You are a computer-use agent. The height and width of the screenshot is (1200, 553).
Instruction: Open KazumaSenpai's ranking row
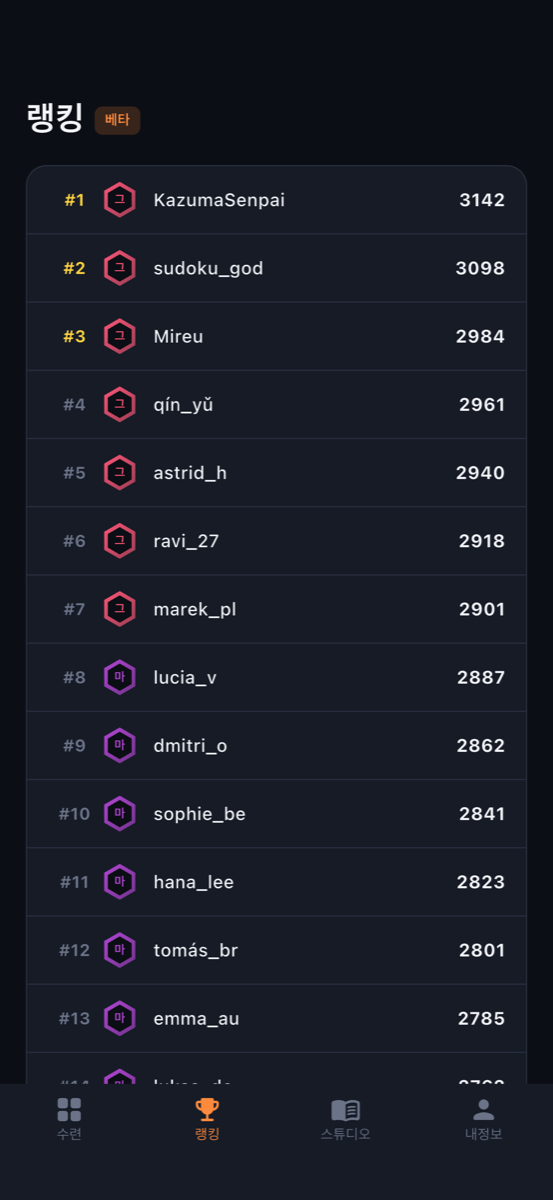click(276, 200)
